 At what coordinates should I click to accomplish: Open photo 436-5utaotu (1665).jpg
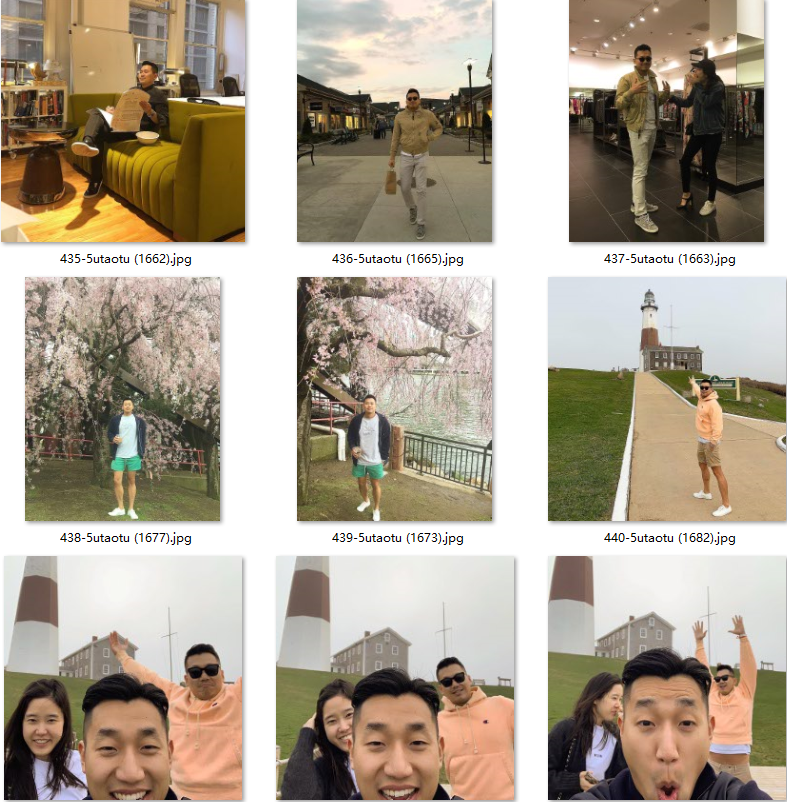point(394,120)
